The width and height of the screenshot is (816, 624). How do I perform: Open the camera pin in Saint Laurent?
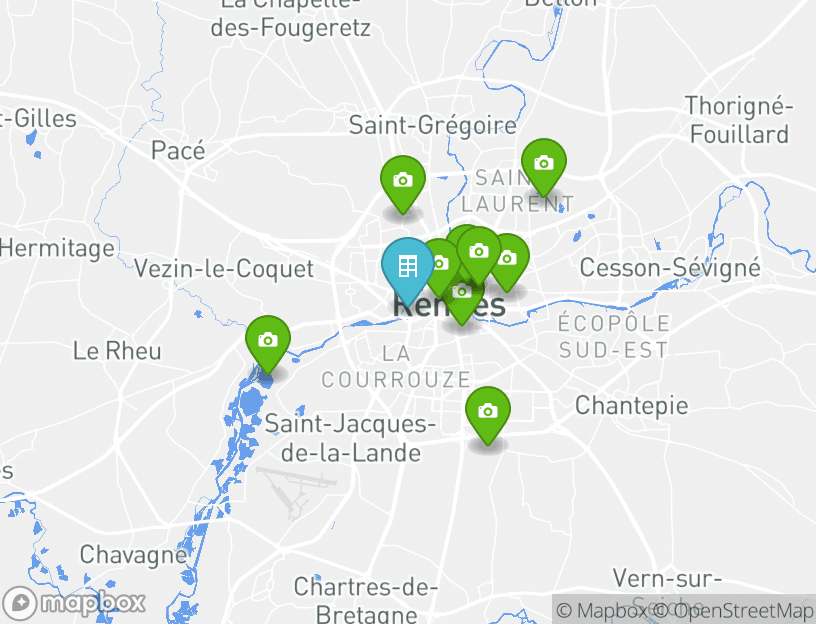pos(543,163)
